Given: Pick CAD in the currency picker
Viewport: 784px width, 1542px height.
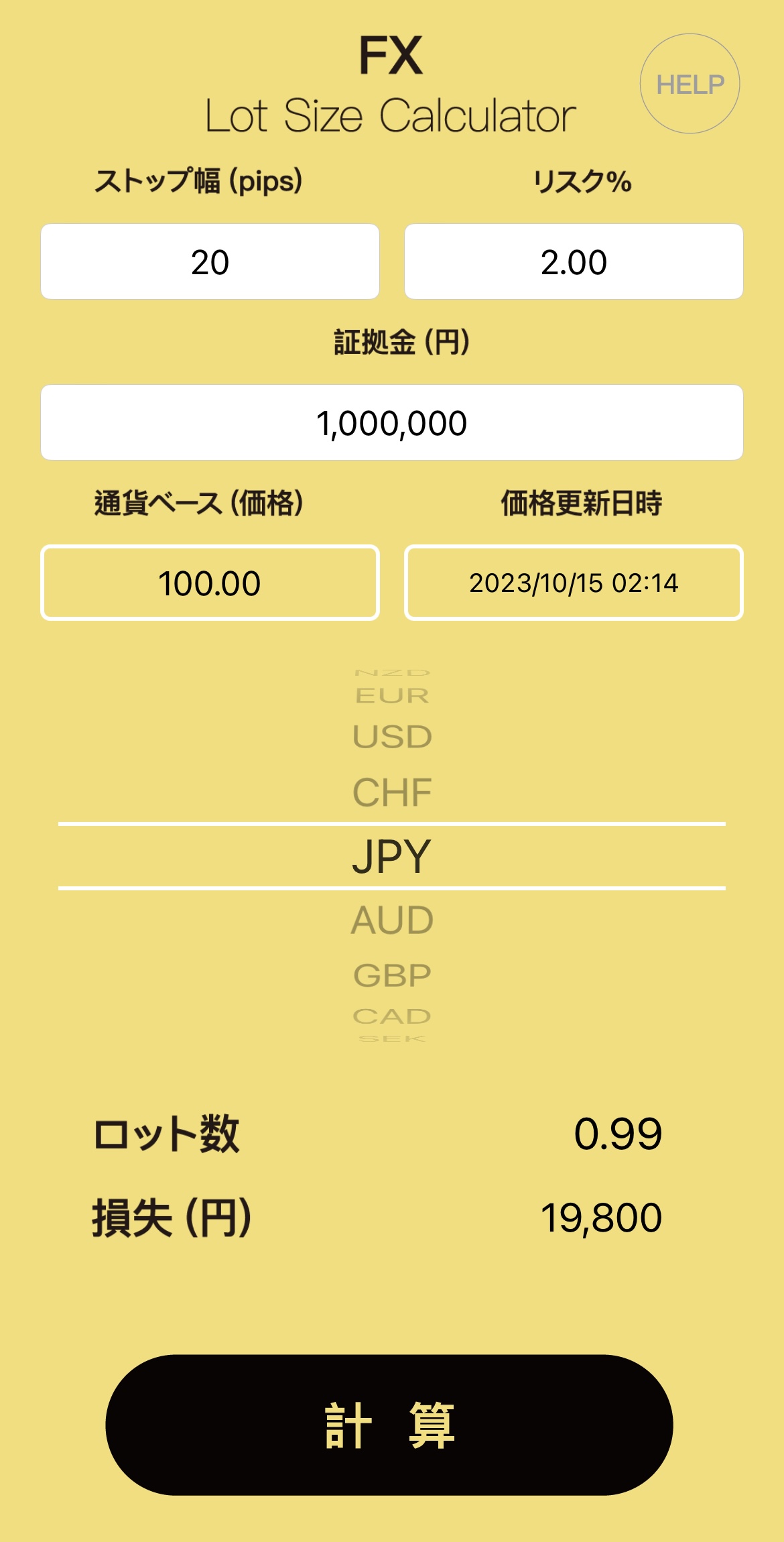Looking at the screenshot, I should (392, 1016).
